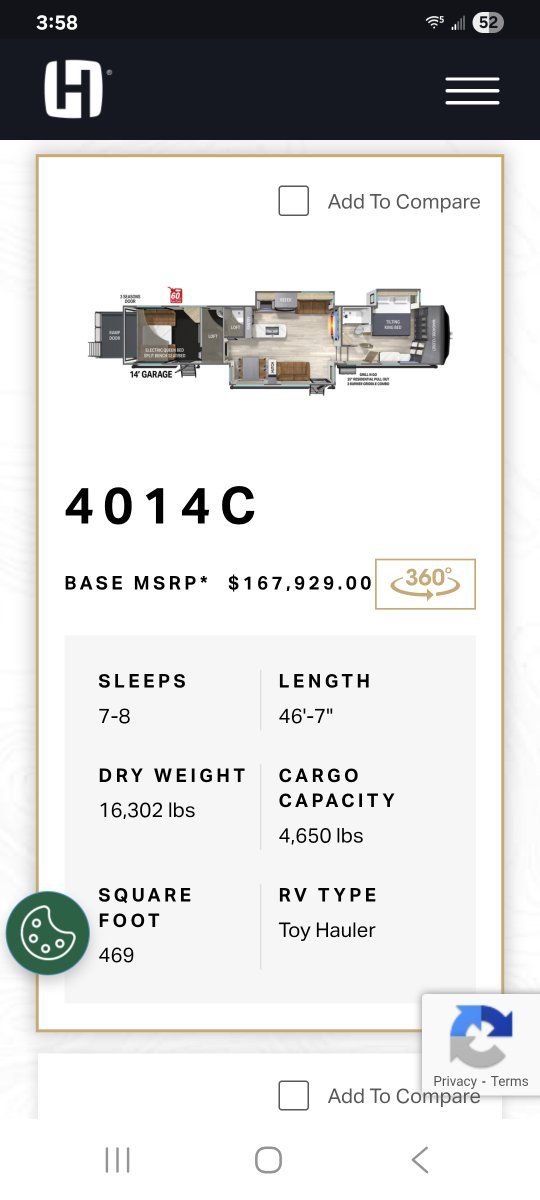Open recent apps from the navigation bar
The width and height of the screenshot is (540, 1200).
click(118, 1160)
